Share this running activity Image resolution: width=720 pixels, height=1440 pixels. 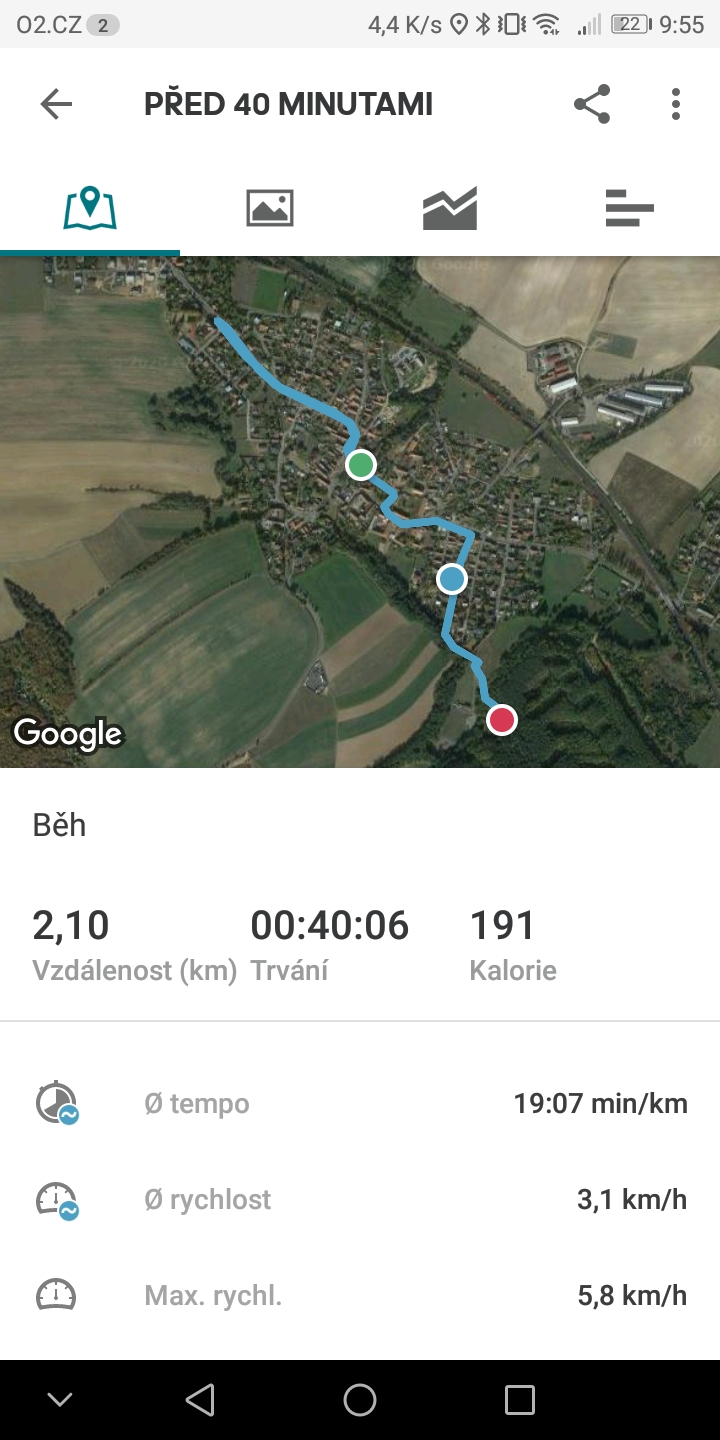coord(592,104)
